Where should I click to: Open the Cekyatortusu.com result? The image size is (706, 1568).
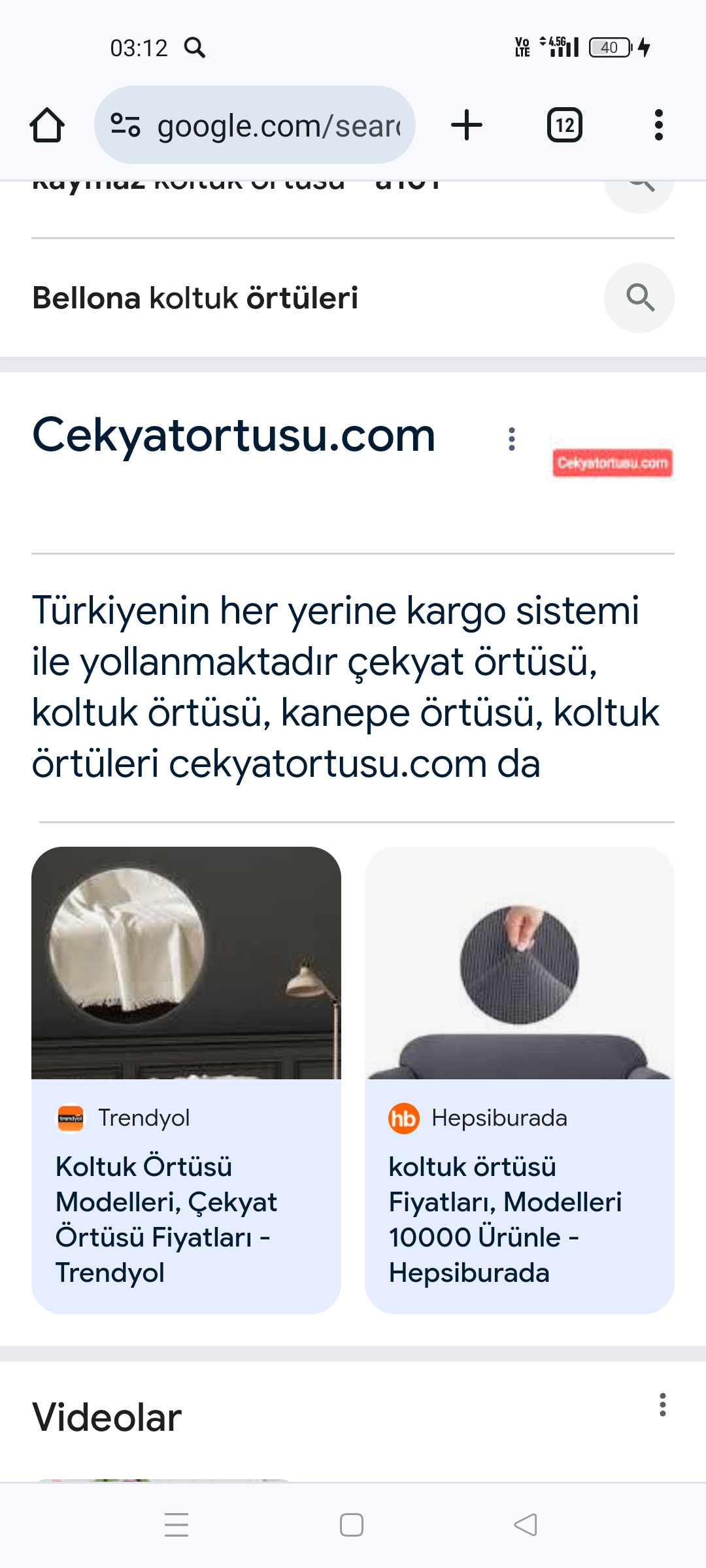coord(233,436)
